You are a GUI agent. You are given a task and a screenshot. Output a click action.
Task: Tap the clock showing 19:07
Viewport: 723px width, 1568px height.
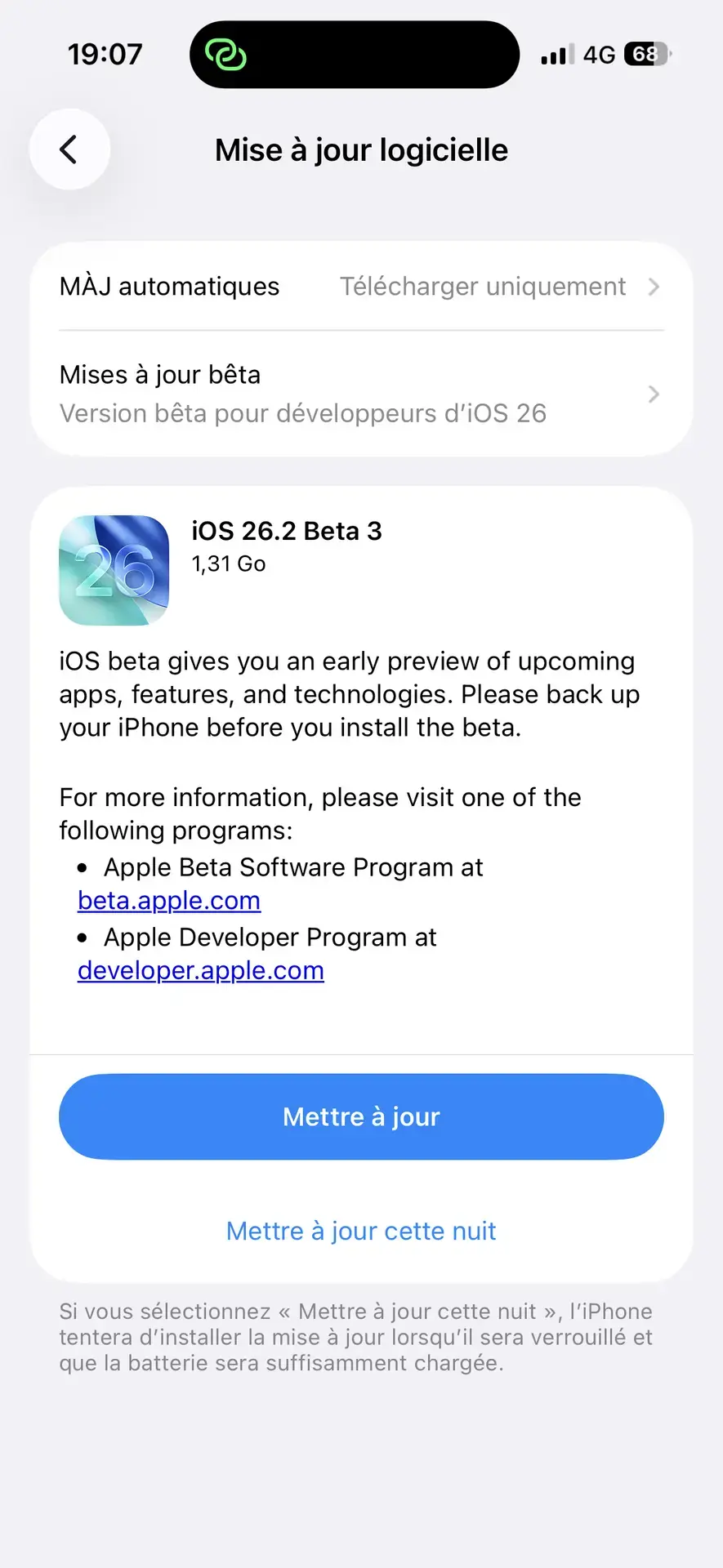pyautogui.click(x=104, y=54)
